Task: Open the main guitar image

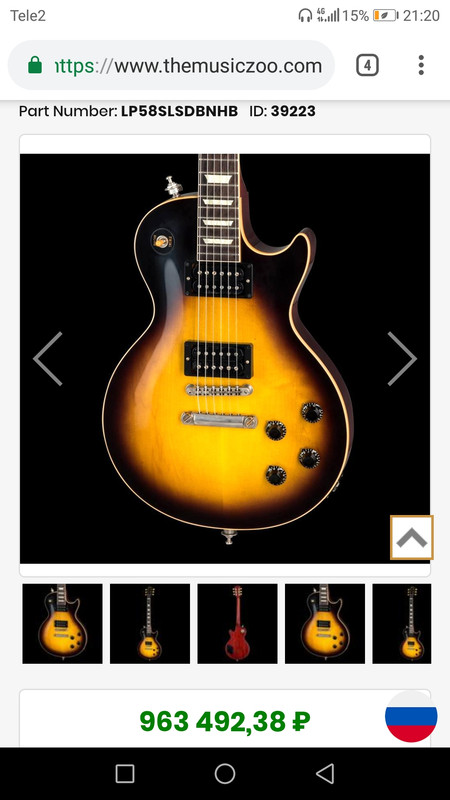Action: click(225, 359)
